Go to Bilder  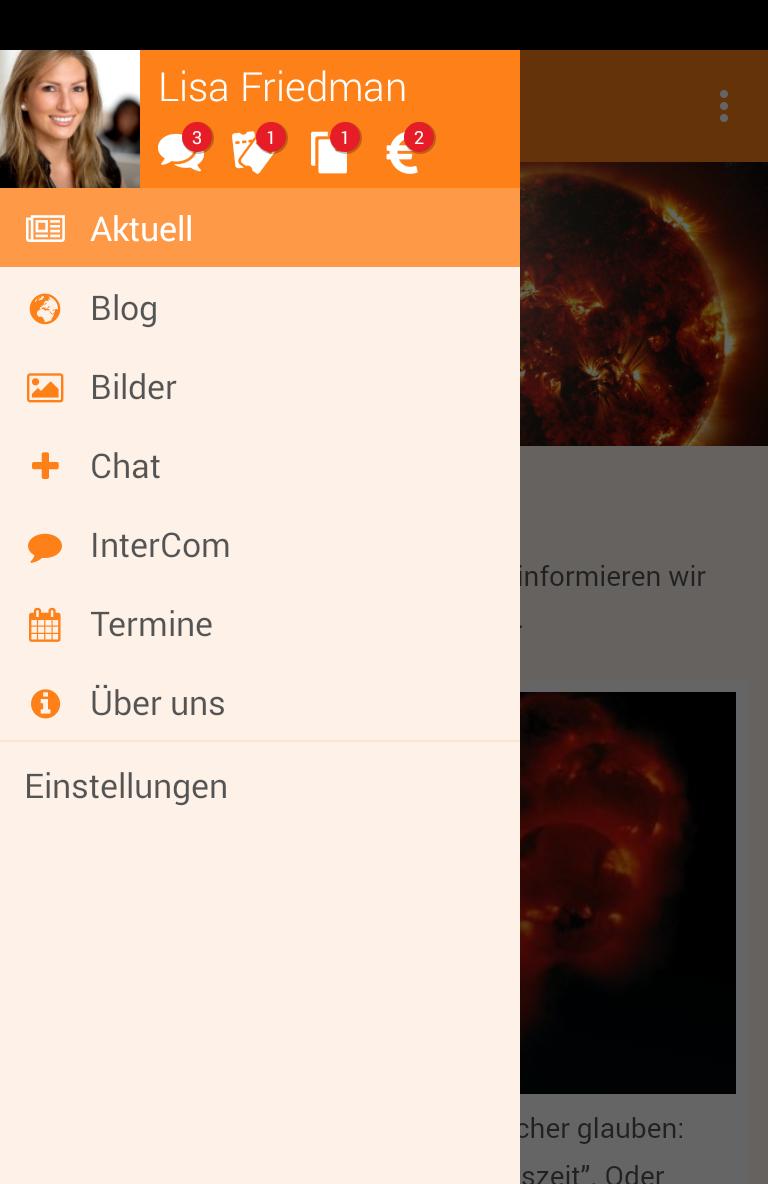[x=259, y=387]
